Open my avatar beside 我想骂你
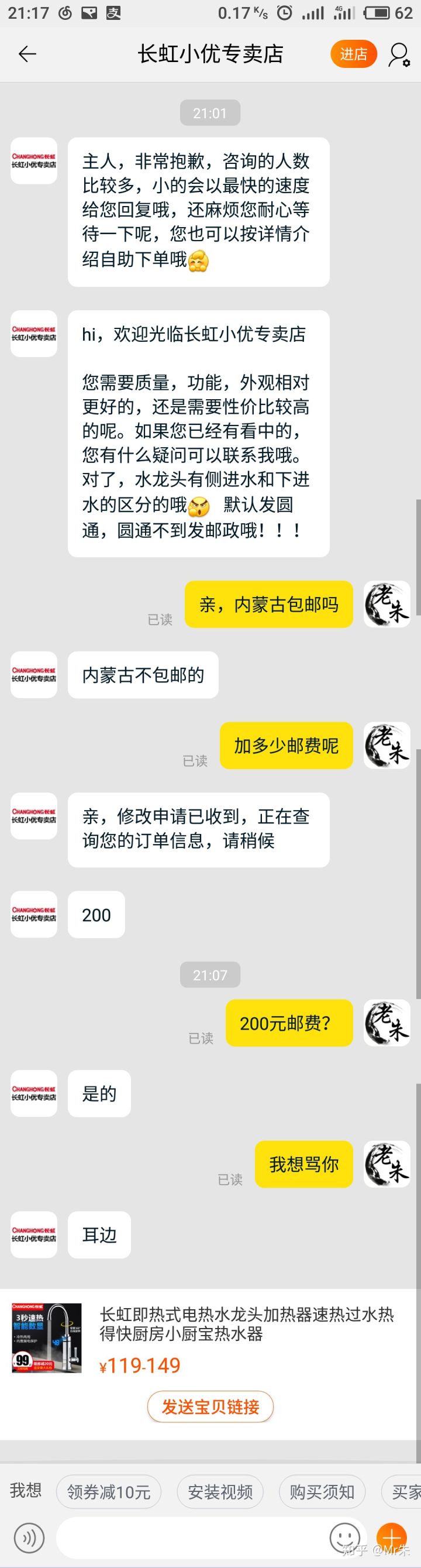The height and width of the screenshot is (1568, 421). click(387, 1164)
